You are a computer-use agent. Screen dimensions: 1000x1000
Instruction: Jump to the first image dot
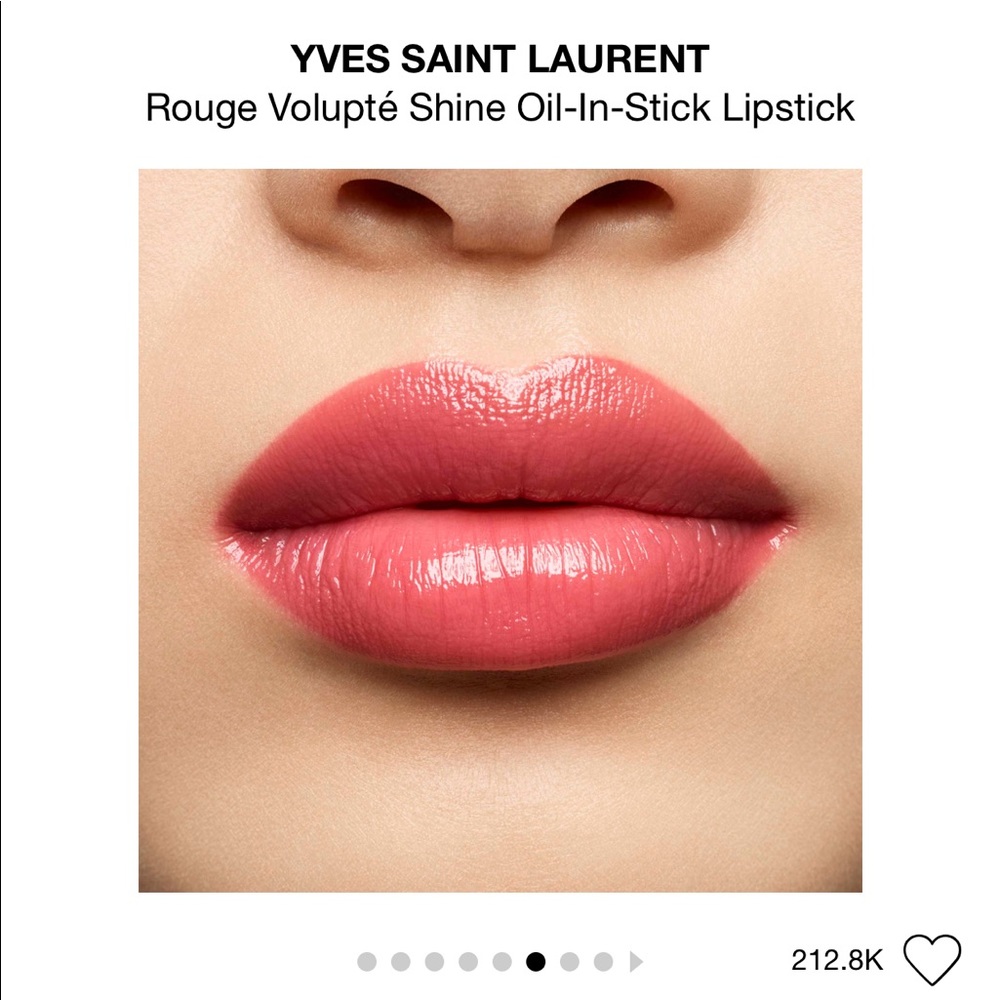point(367,962)
